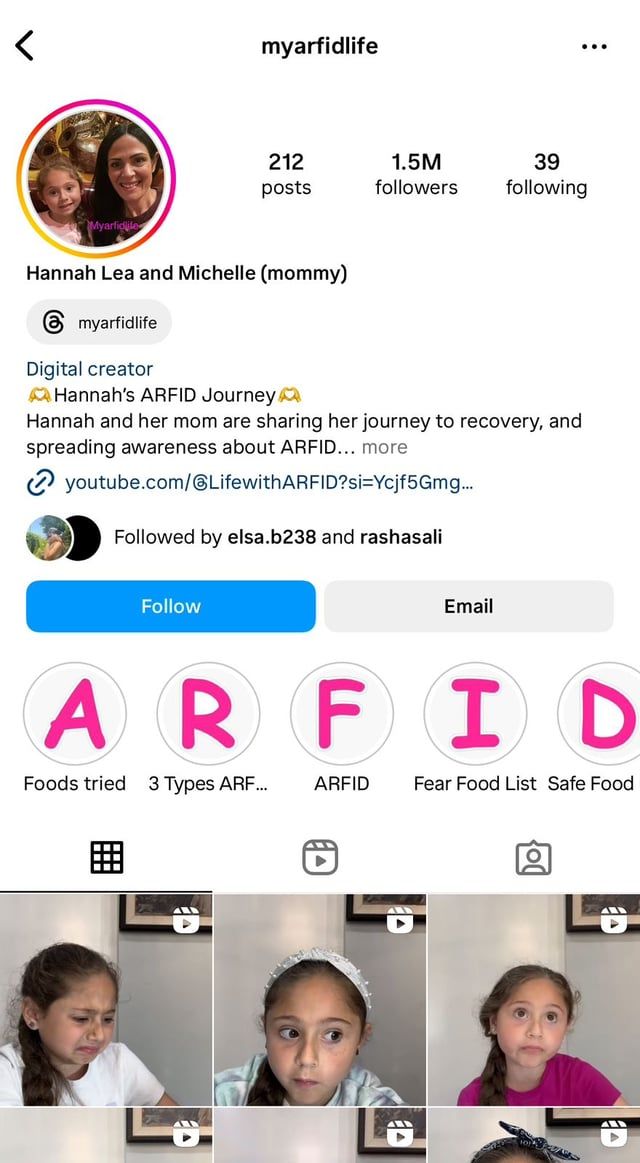Open the Fear Food List highlight

(475, 714)
